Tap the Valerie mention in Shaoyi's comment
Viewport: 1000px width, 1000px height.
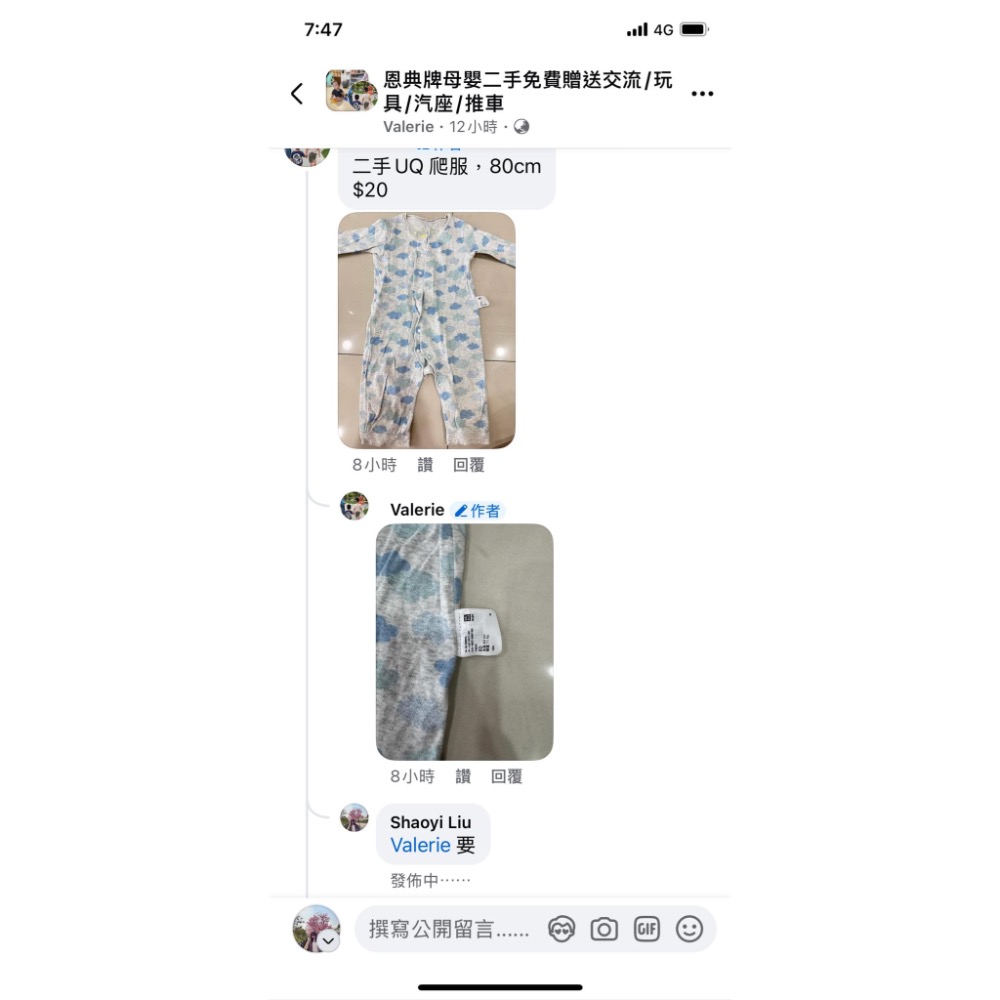[420, 845]
